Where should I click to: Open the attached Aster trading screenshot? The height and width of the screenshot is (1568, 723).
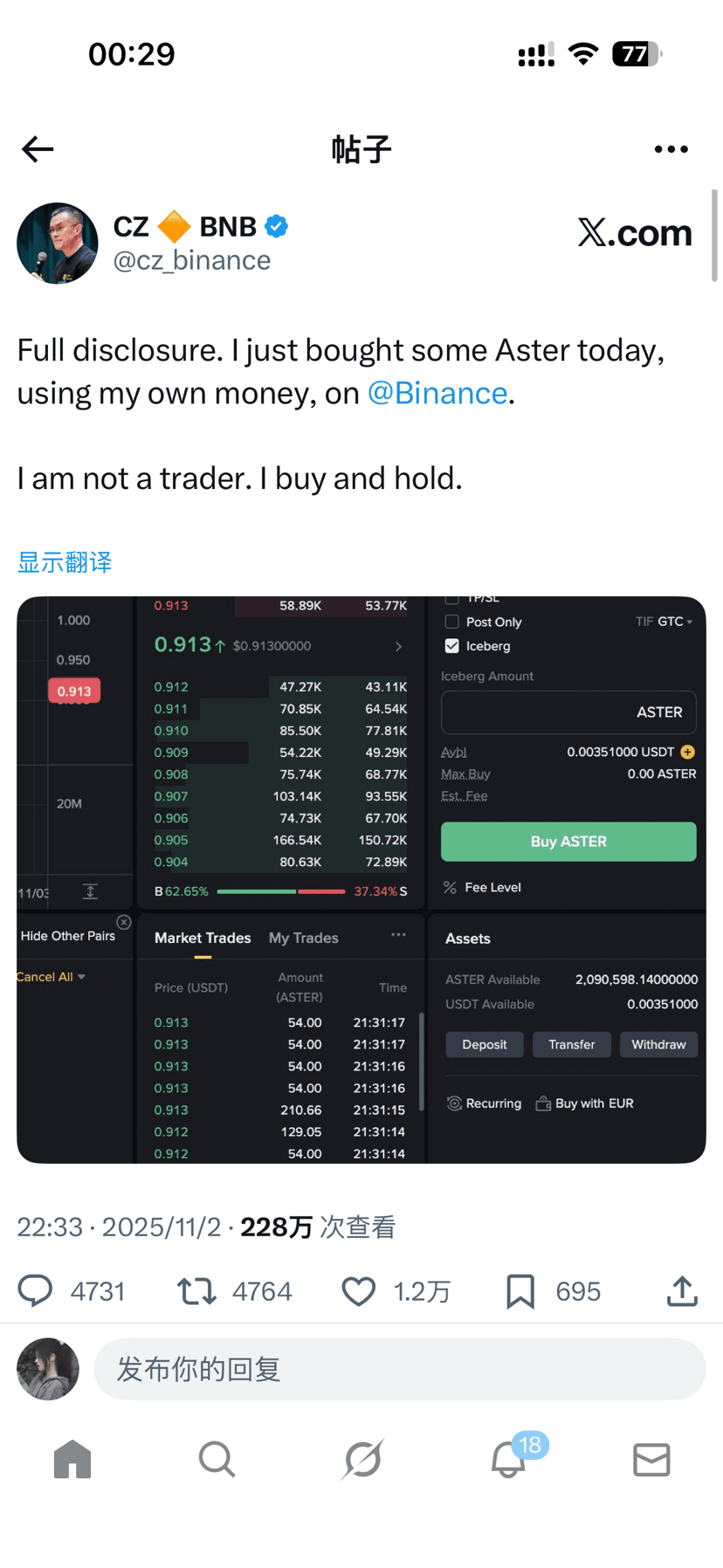(361, 879)
